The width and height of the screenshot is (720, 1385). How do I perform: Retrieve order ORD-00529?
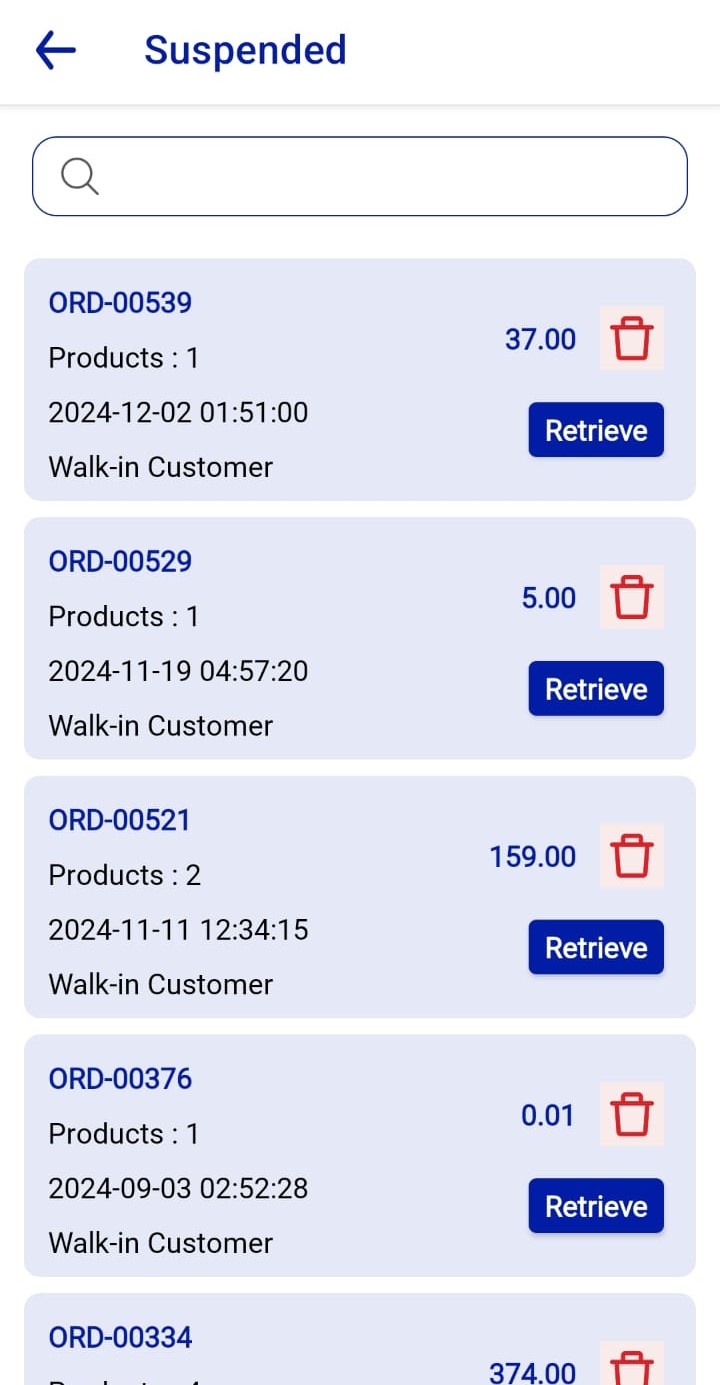(596, 689)
